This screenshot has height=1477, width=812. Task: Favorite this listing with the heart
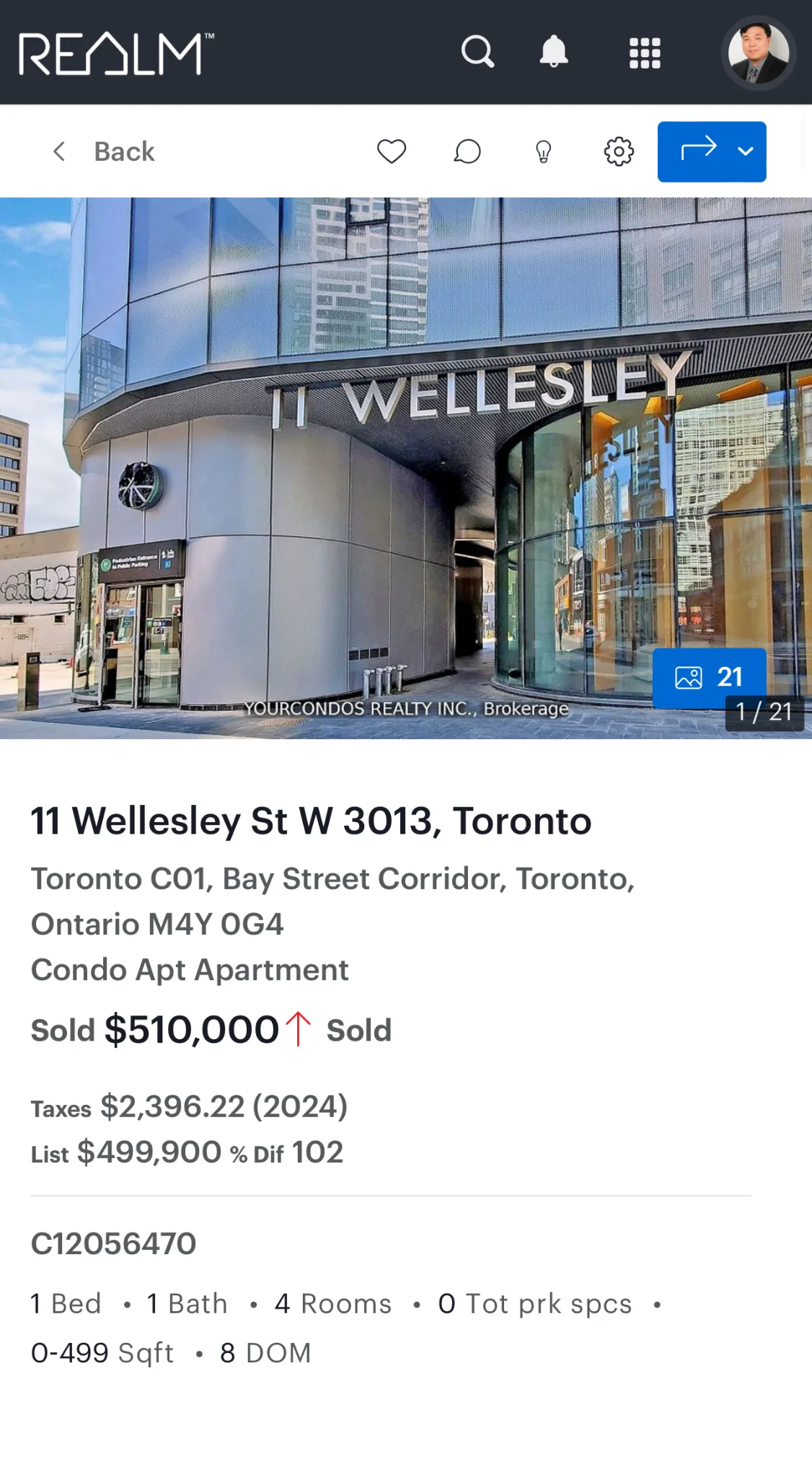pyautogui.click(x=392, y=151)
